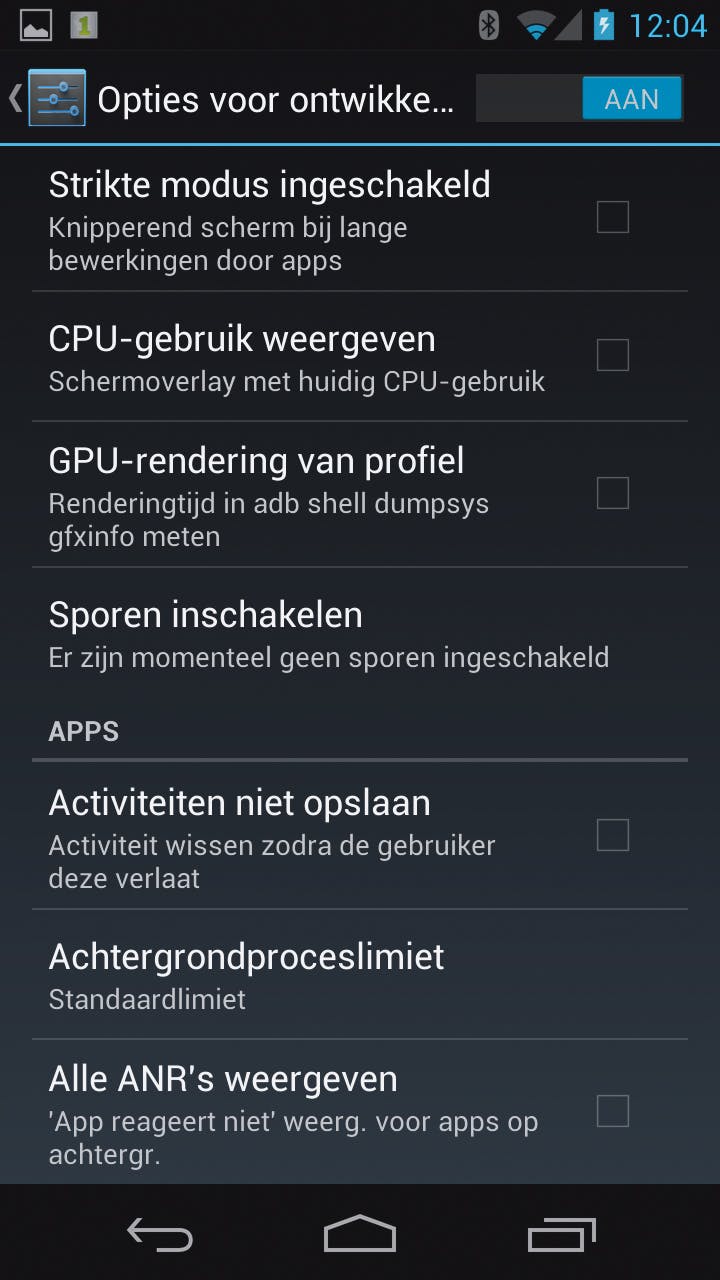
Task: Open Achtergrondproceslimiet setting
Action: 330,975
